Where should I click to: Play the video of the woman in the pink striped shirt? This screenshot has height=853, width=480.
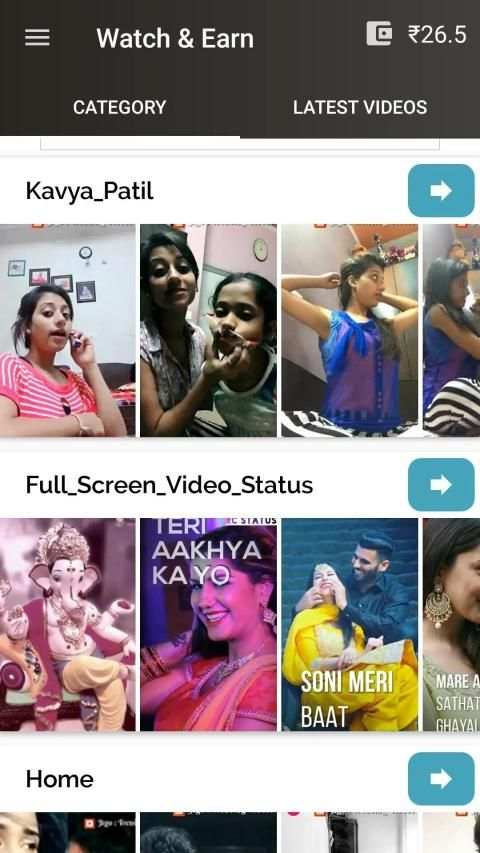pyautogui.click(x=67, y=330)
